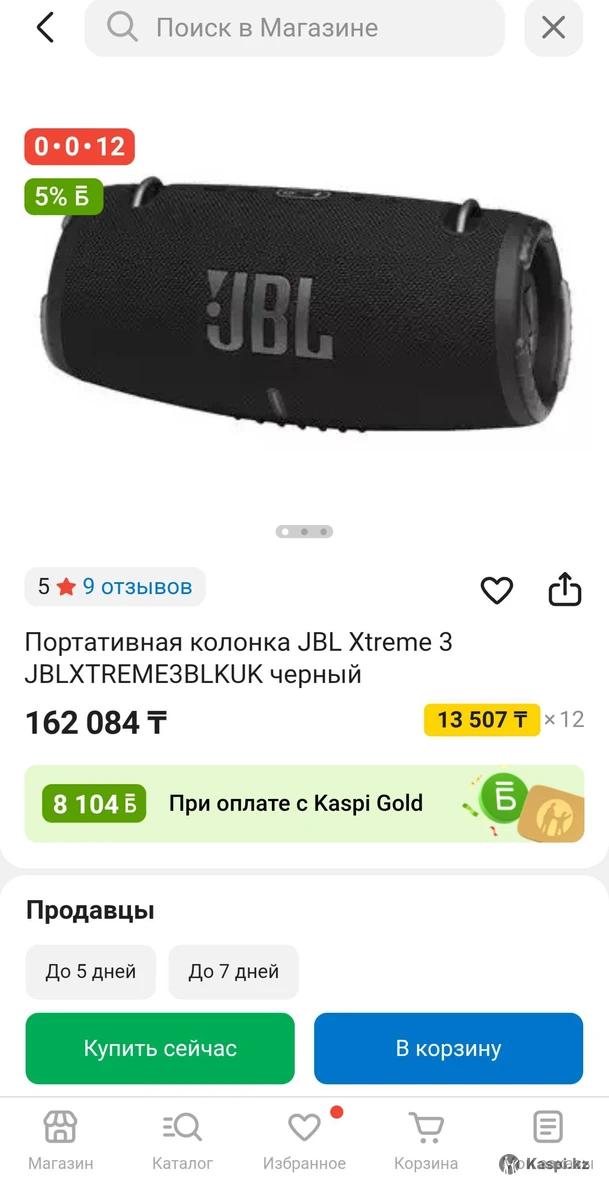Viewport: 609px width, 1200px height.
Task: Go to the Избранное tab
Action: [x=304, y=1140]
